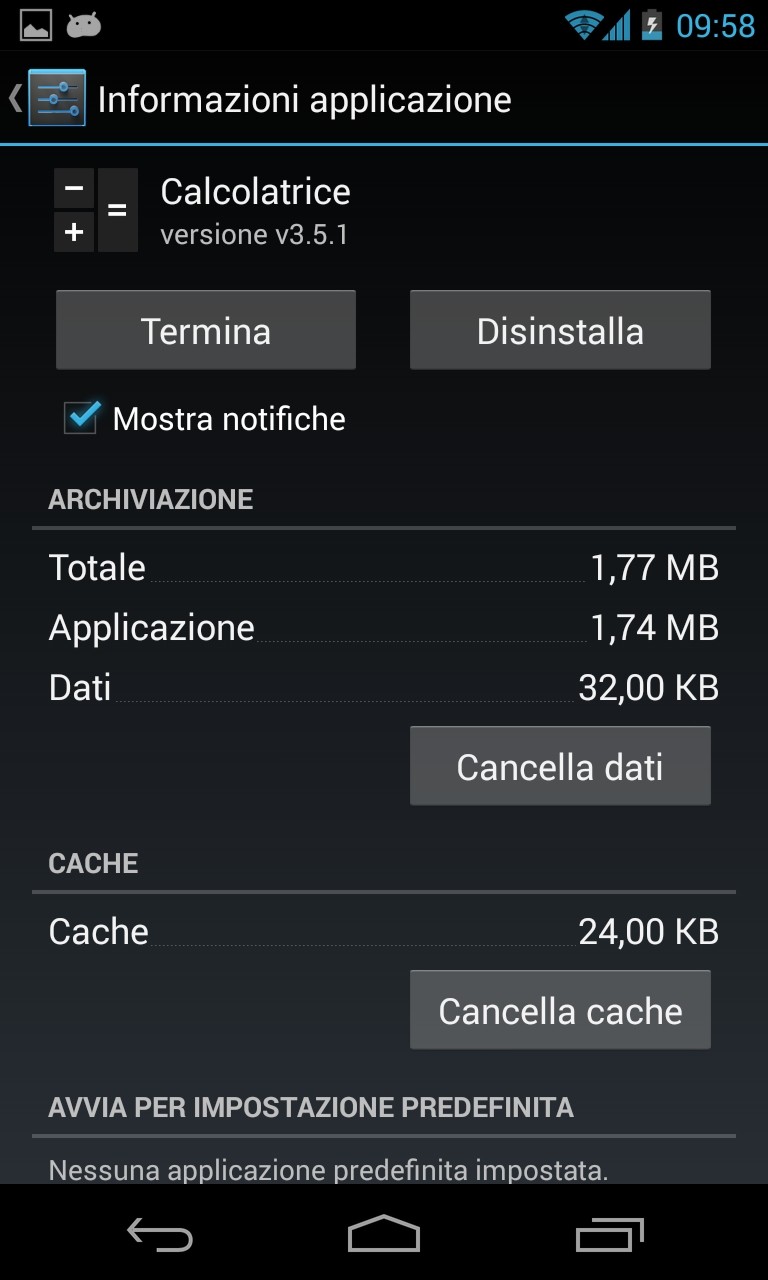Tap the system back button
The height and width of the screenshot is (1280, 768).
160,1235
